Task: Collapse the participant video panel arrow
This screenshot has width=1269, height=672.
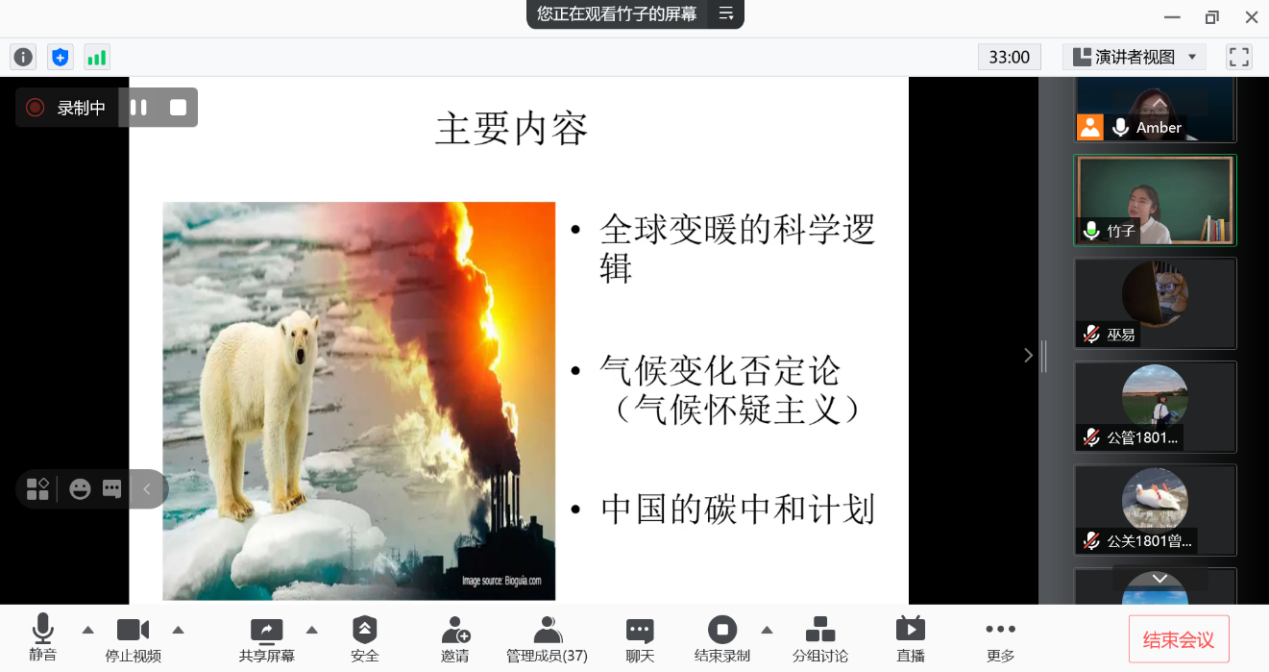Action: tap(1028, 355)
